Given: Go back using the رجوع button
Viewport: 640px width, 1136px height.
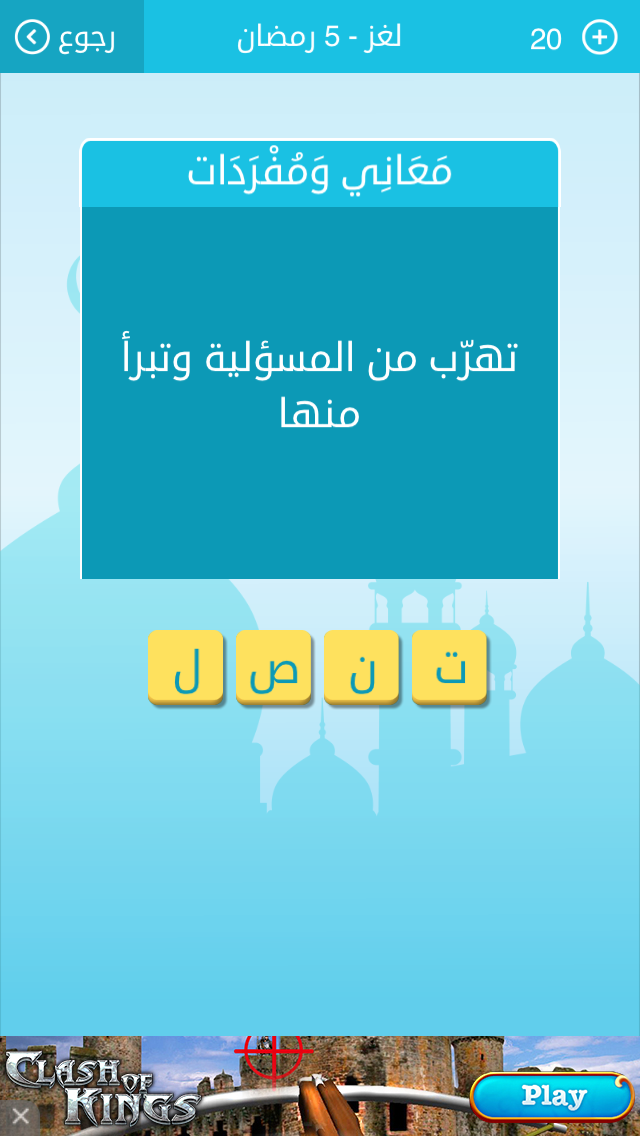Looking at the screenshot, I should tap(68, 38).
